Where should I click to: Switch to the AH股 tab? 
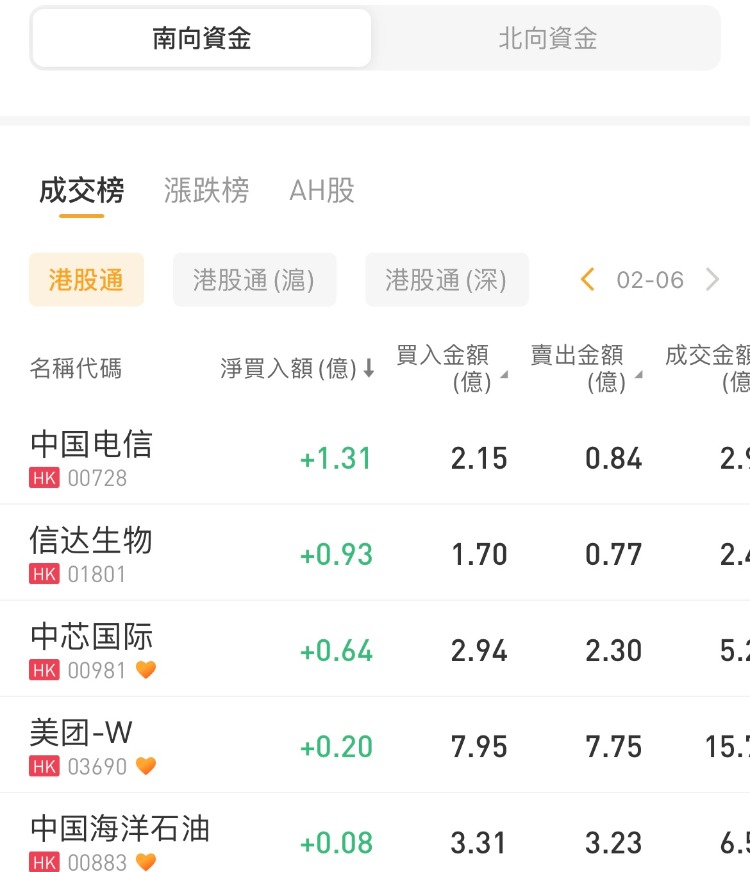coord(321,190)
